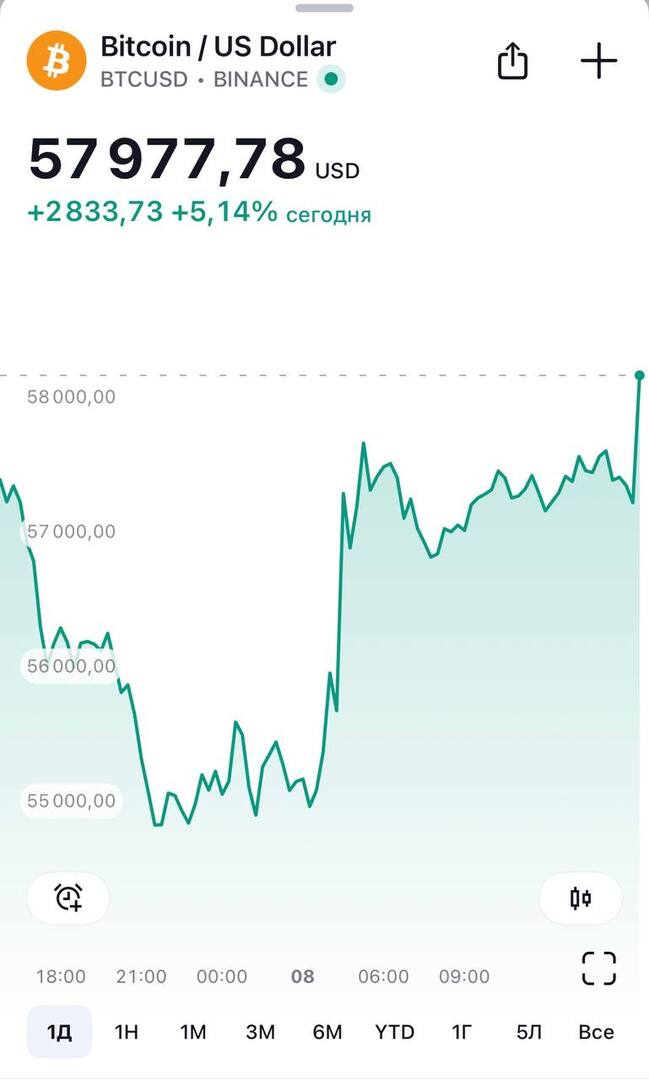Share the Bitcoin chart
The image size is (649, 1080).
coord(513,61)
